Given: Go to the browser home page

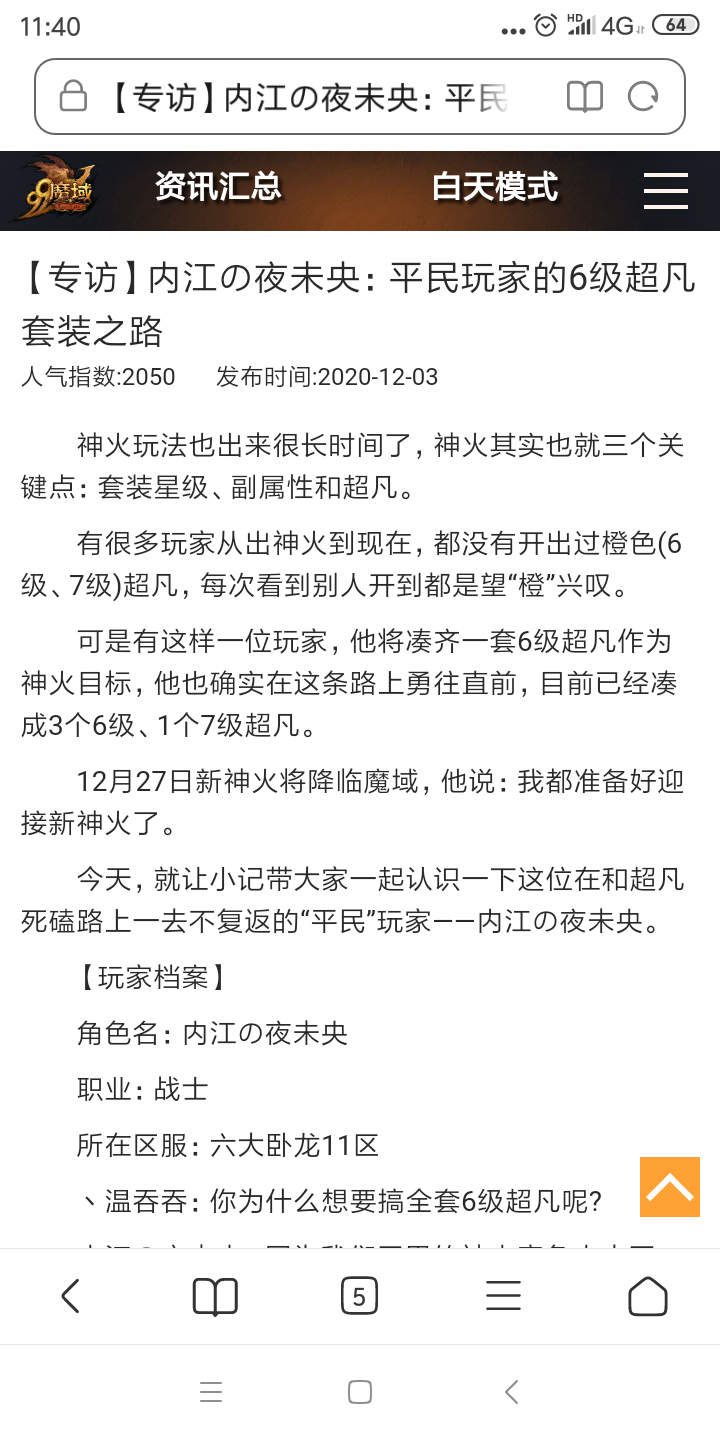Looking at the screenshot, I should pos(648,1296).
